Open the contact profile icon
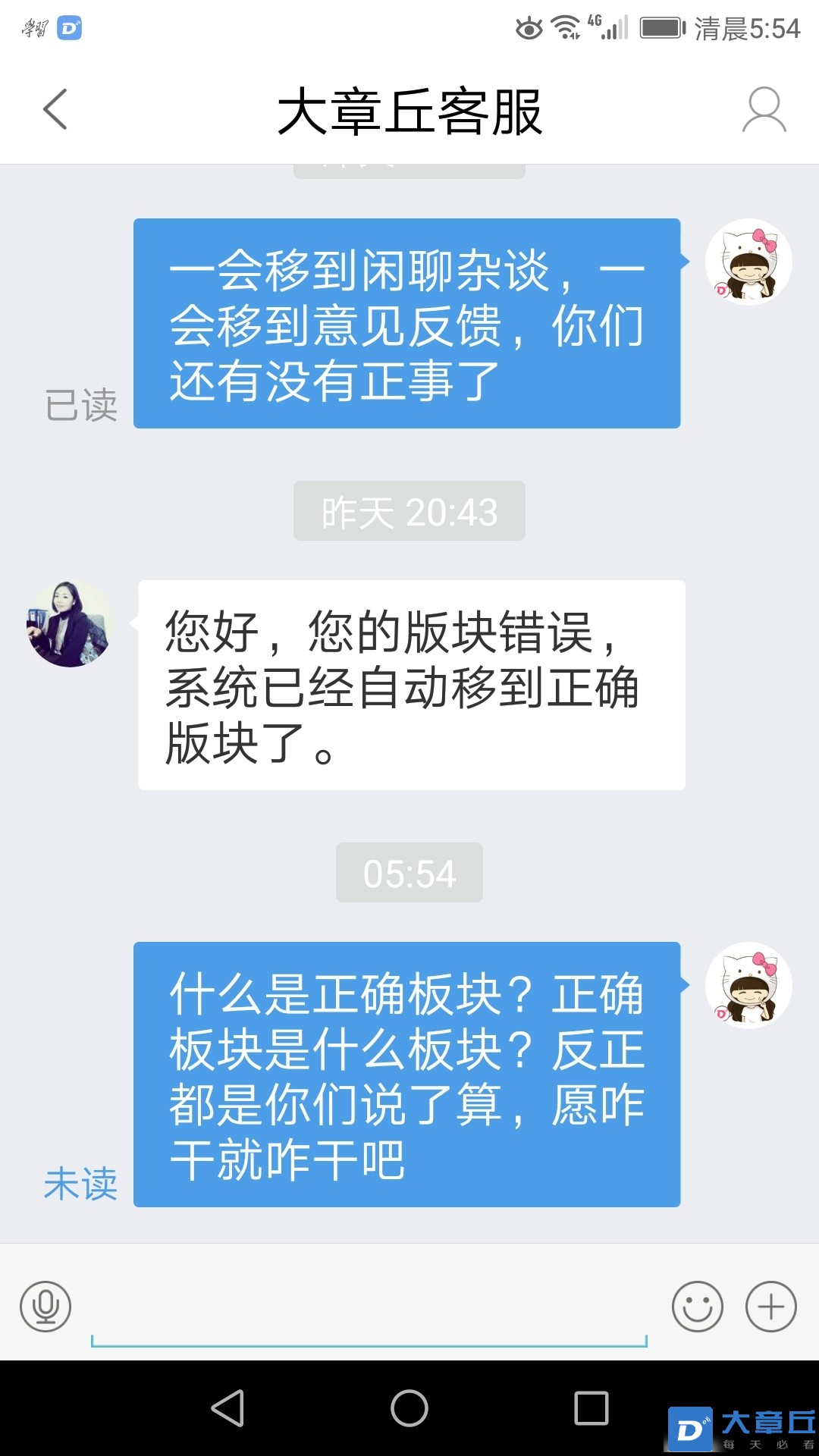Viewport: 819px width, 1456px height. click(764, 110)
